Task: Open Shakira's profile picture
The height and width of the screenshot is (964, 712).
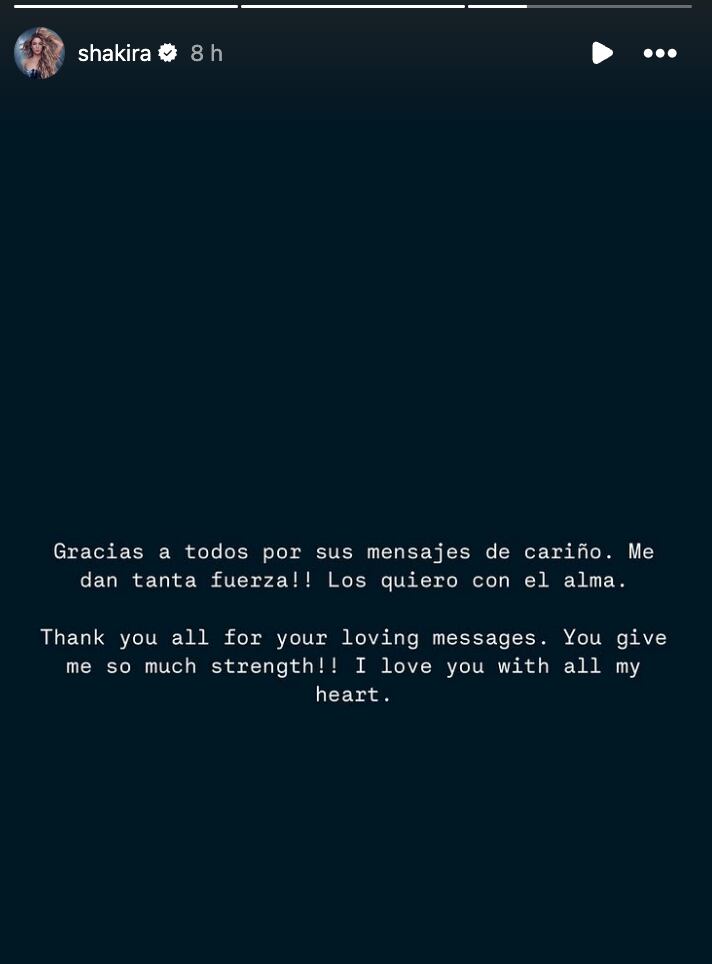Action: click(x=39, y=53)
